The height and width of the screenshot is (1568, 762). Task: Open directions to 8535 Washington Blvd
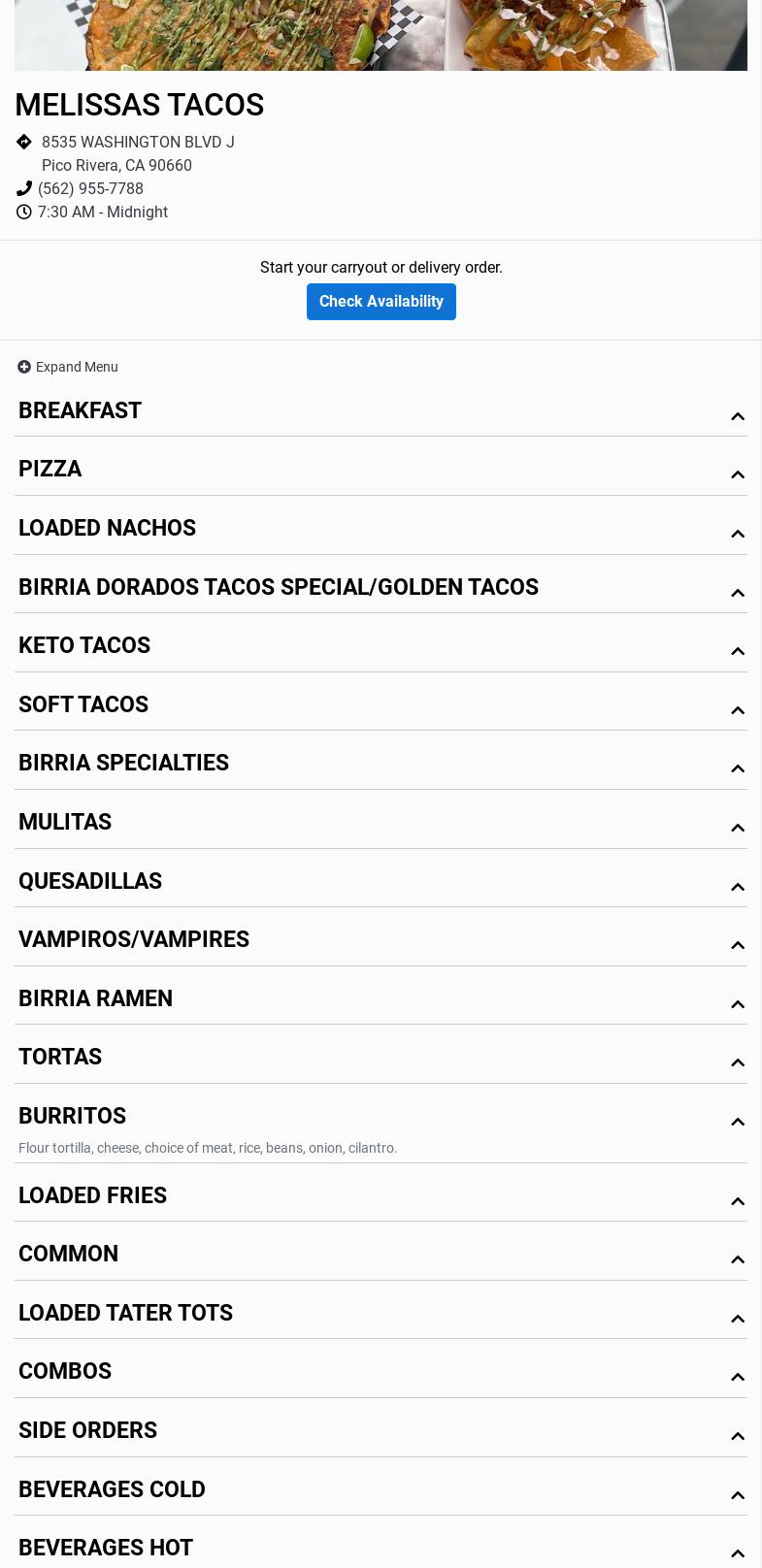(138, 143)
